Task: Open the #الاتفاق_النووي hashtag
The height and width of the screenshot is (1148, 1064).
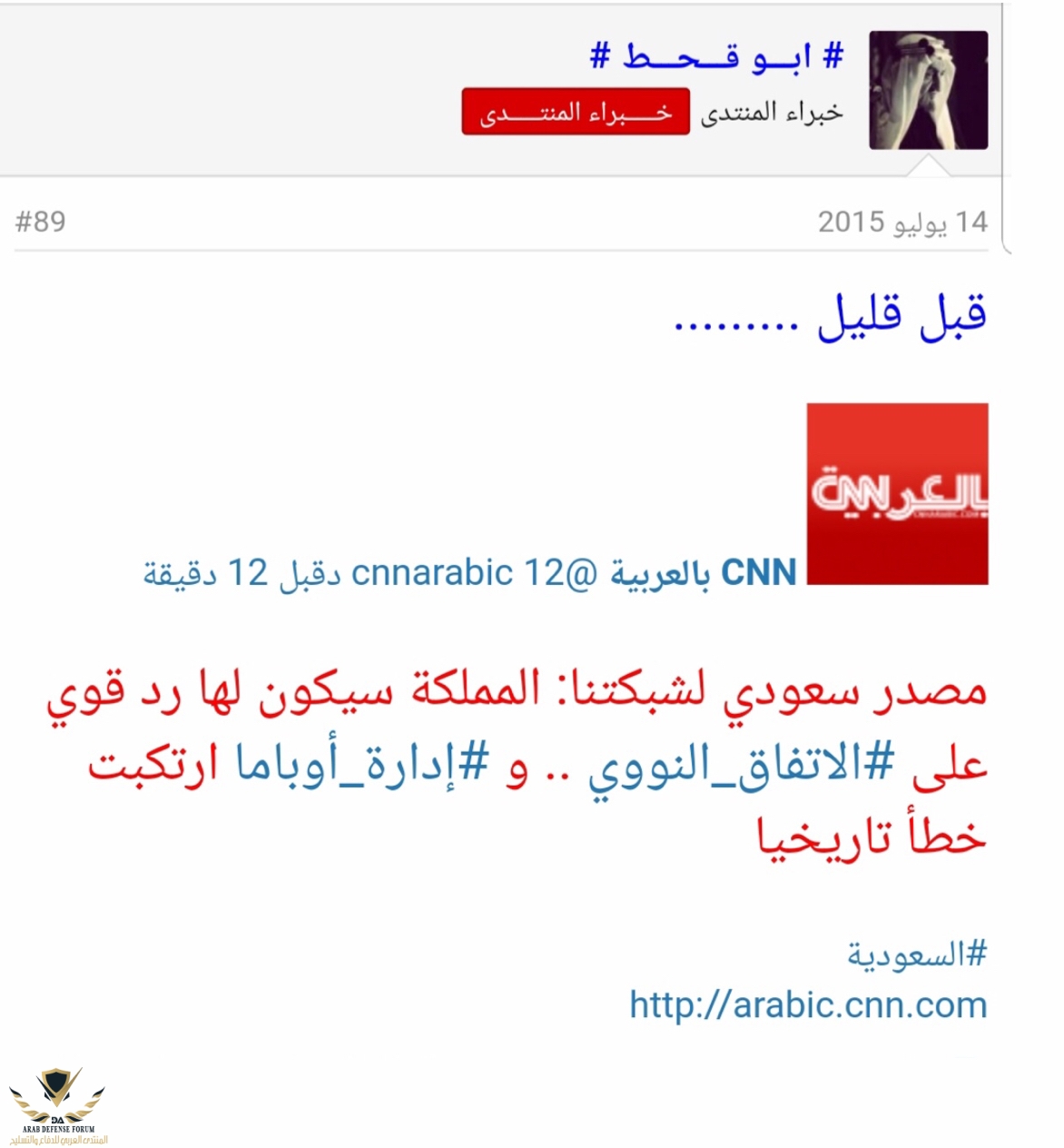Action: click(x=742, y=763)
